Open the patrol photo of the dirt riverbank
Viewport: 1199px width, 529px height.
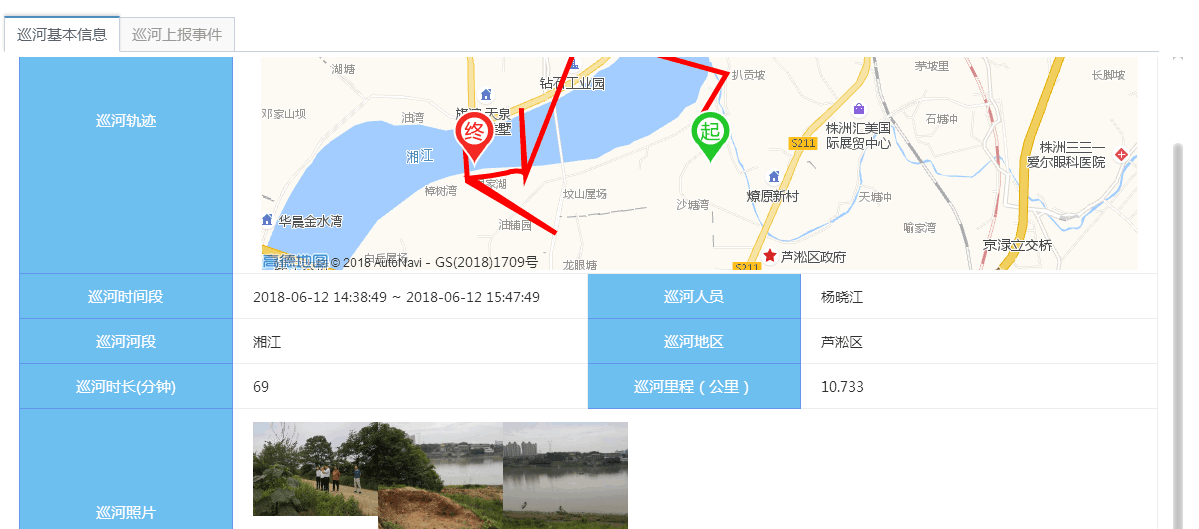[x=440, y=475]
